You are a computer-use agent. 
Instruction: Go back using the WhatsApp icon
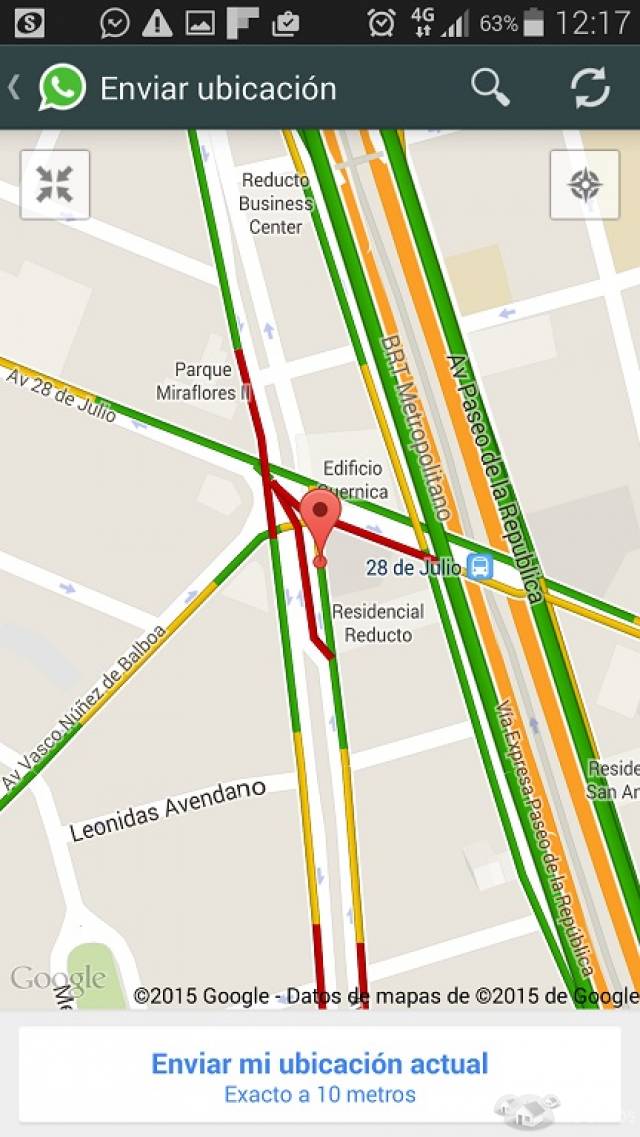click(62, 88)
